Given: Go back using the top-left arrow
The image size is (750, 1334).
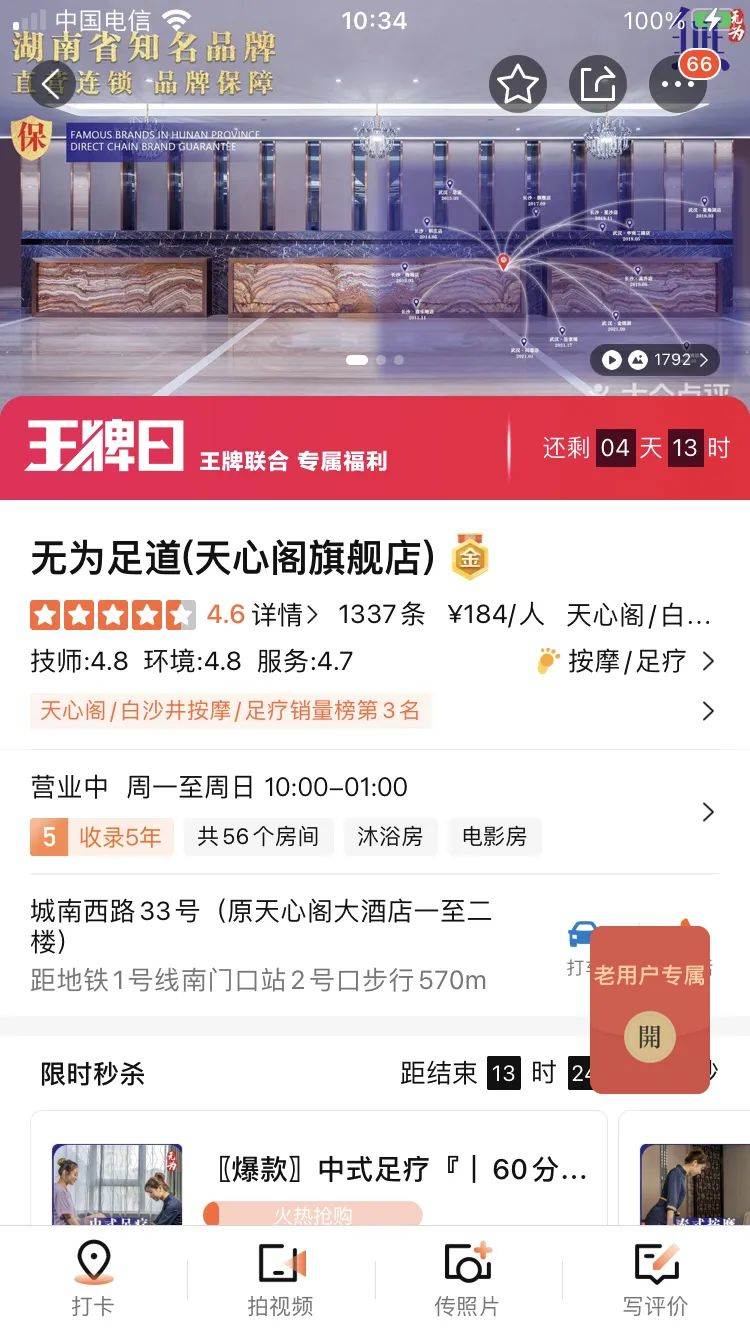Looking at the screenshot, I should click(50, 84).
